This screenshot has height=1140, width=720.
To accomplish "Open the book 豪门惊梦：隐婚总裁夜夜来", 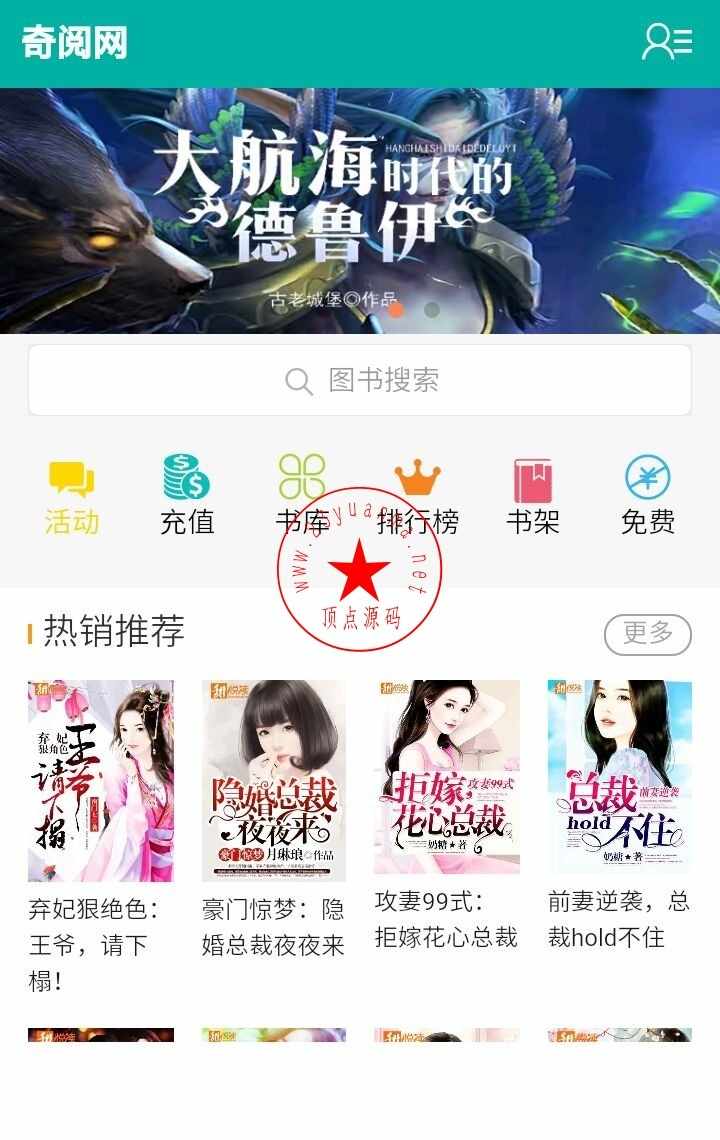I will [274, 781].
